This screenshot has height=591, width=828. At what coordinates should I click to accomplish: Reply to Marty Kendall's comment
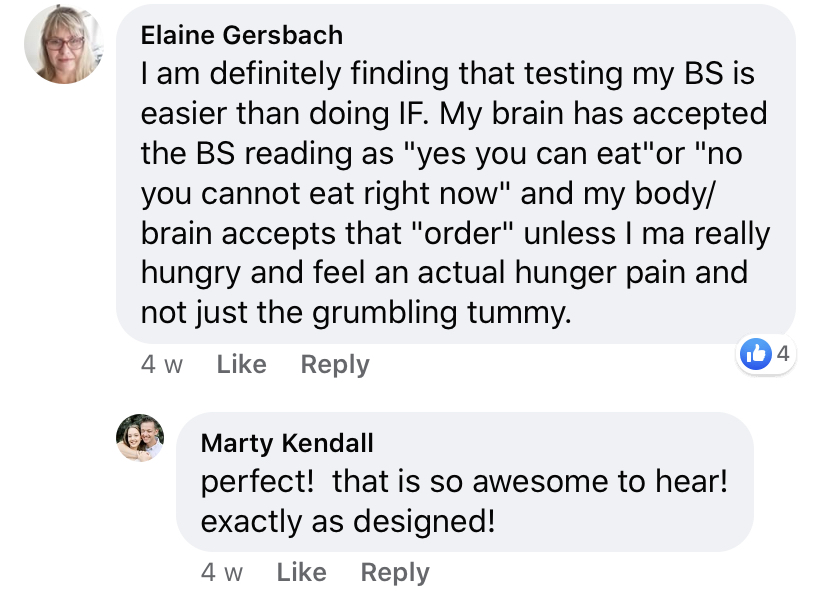point(395,572)
